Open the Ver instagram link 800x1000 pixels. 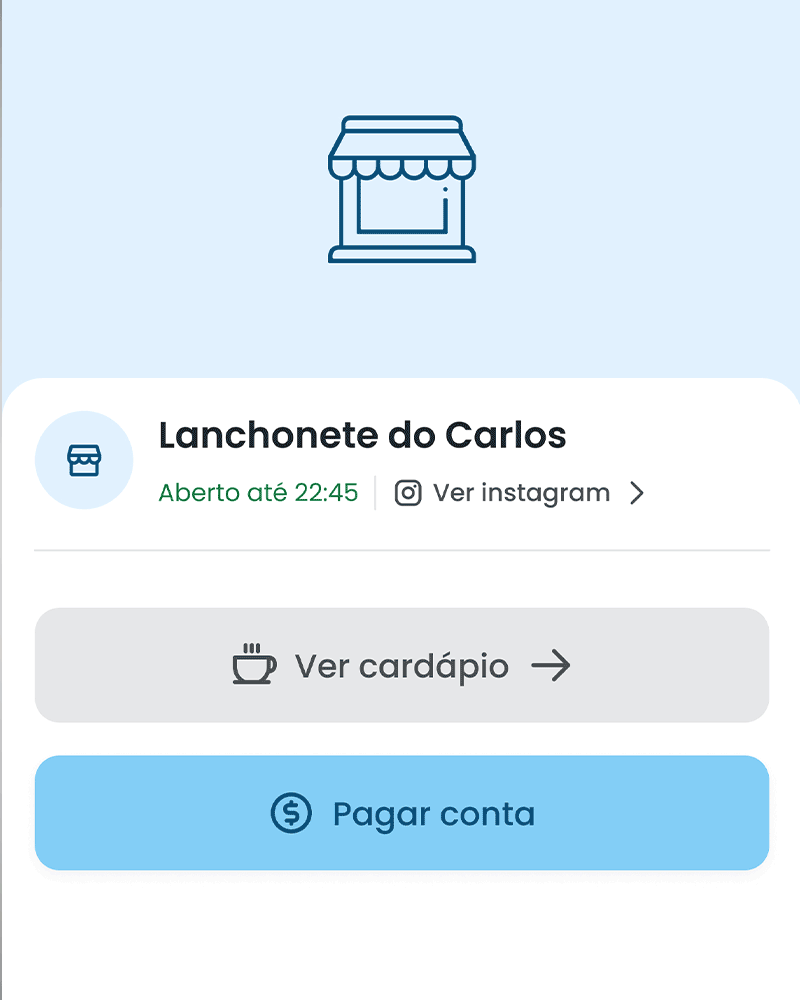(520, 493)
